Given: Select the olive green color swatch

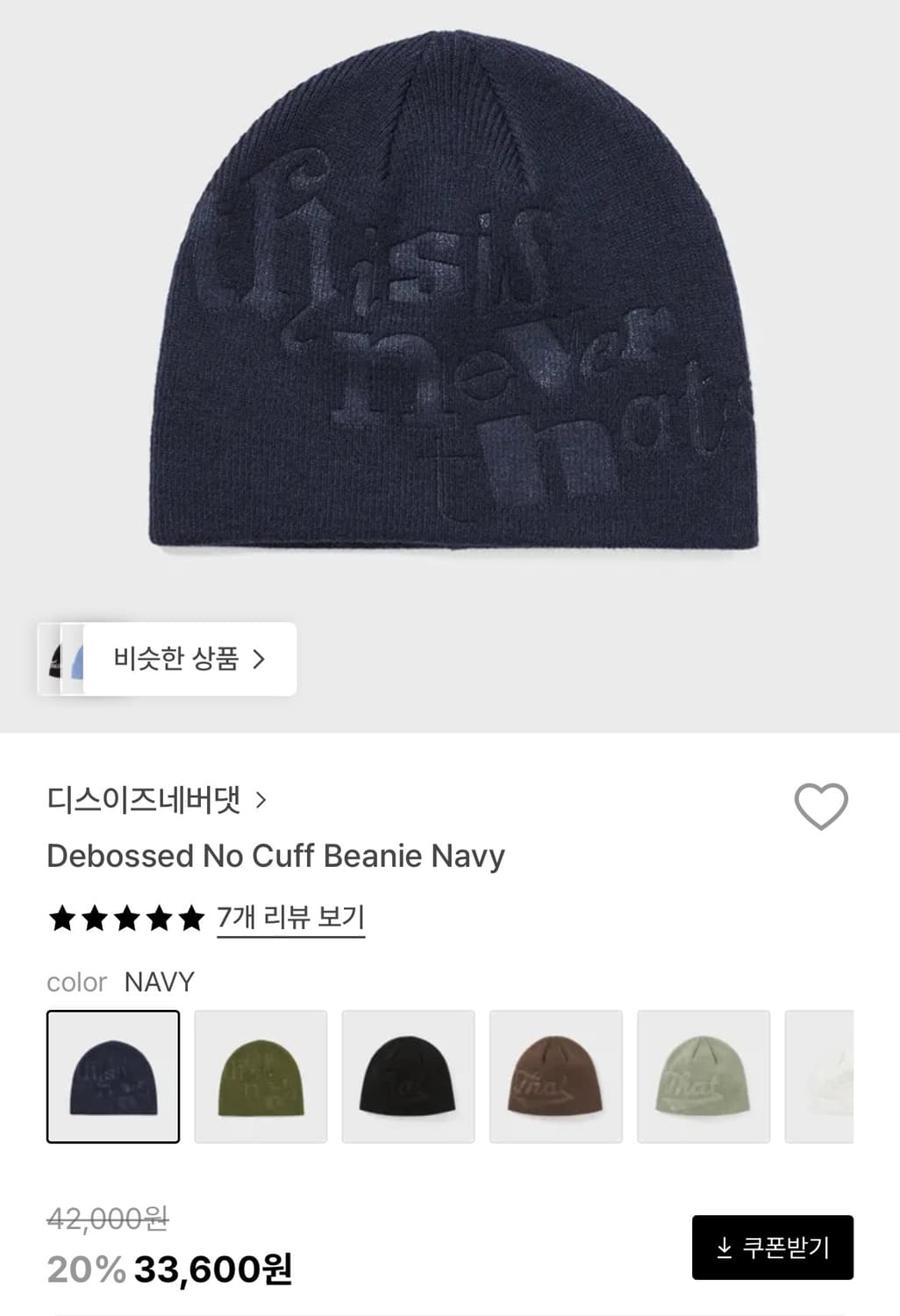Looking at the screenshot, I should pos(261,1076).
